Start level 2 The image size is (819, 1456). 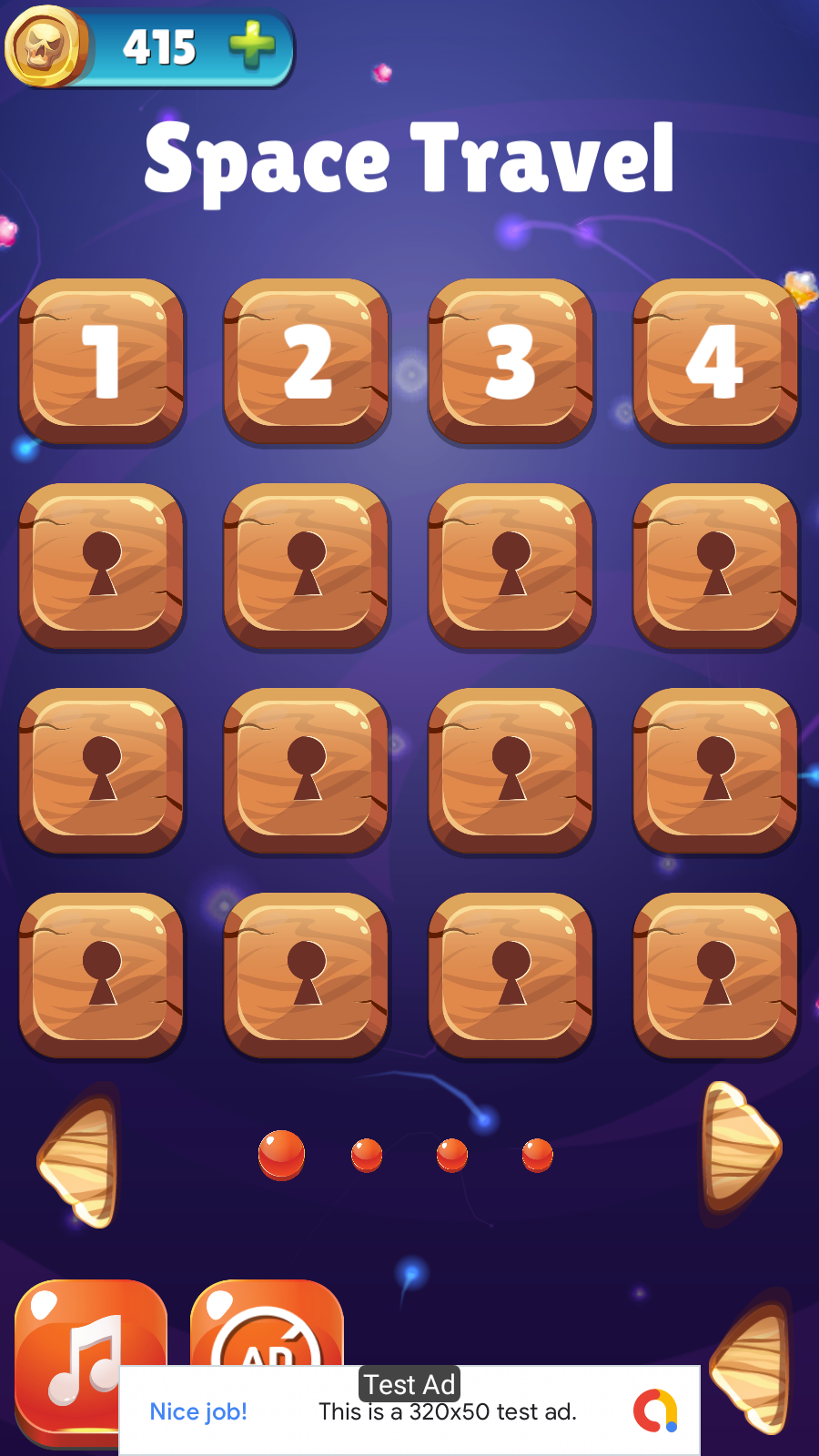tap(307, 361)
